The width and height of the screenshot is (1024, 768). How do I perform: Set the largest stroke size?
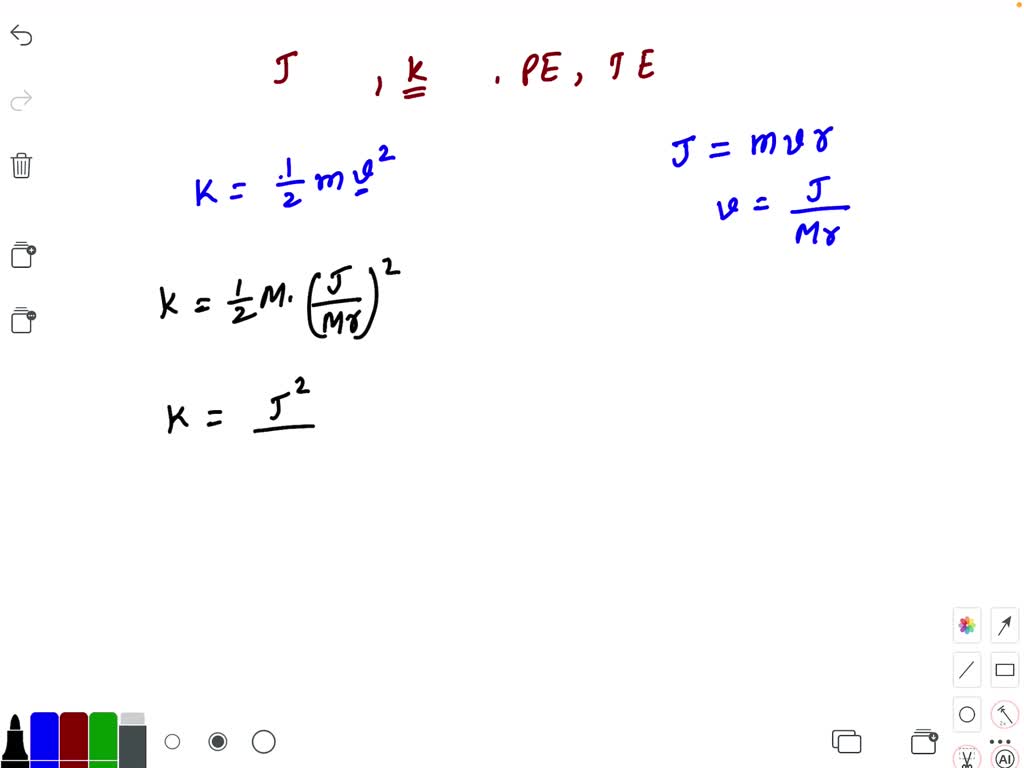(x=263, y=742)
